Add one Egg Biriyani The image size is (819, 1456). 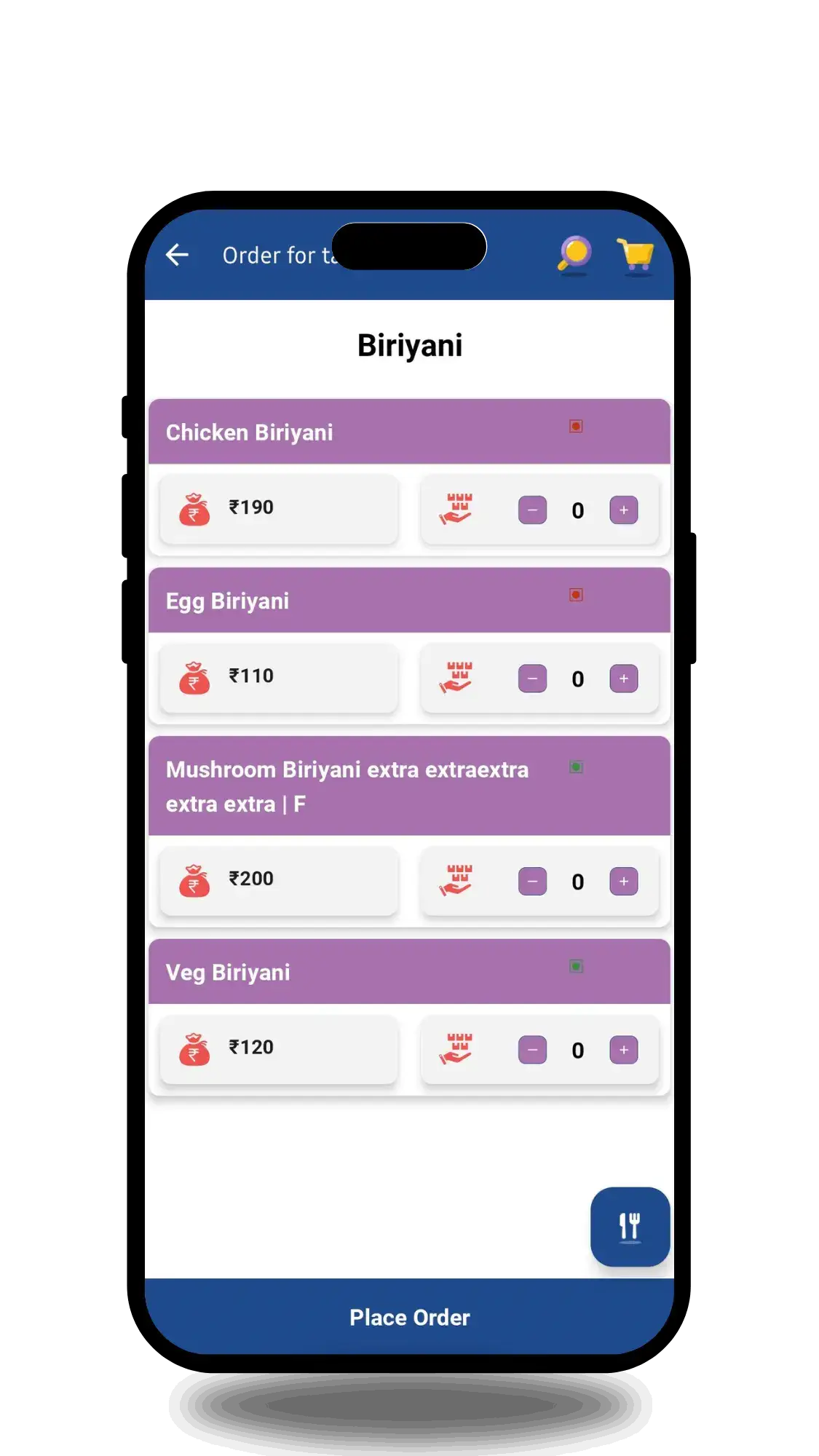[x=623, y=678]
